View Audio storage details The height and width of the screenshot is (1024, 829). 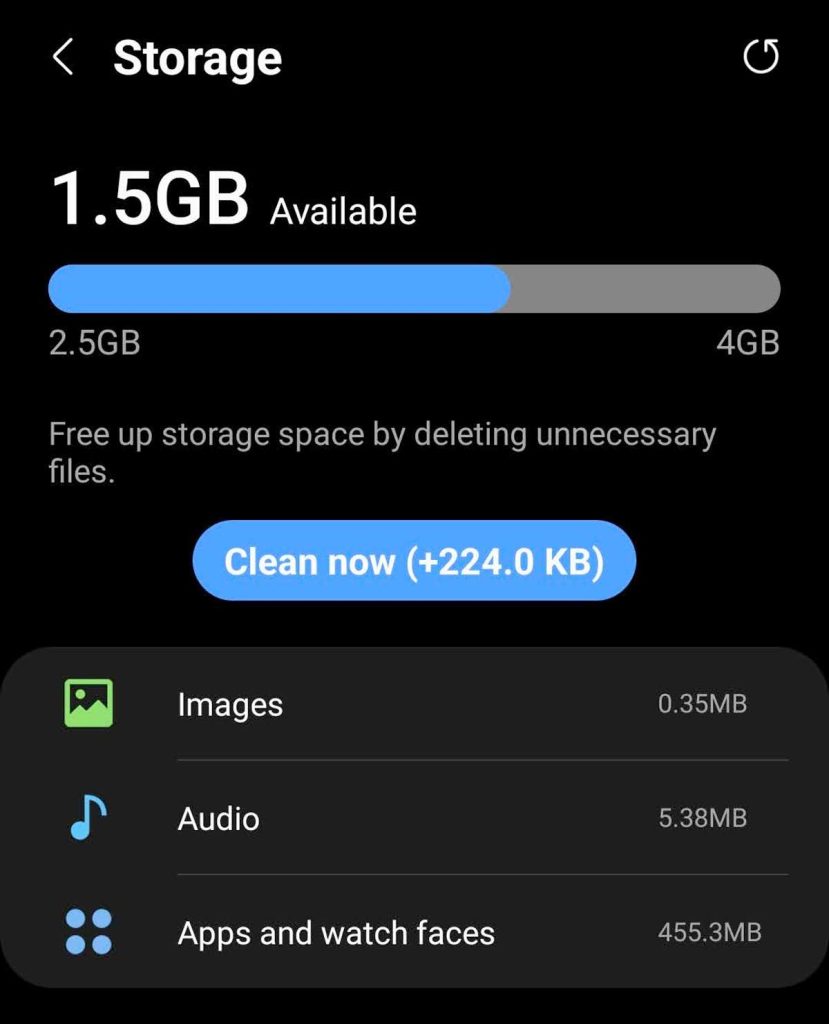(x=414, y=818)
